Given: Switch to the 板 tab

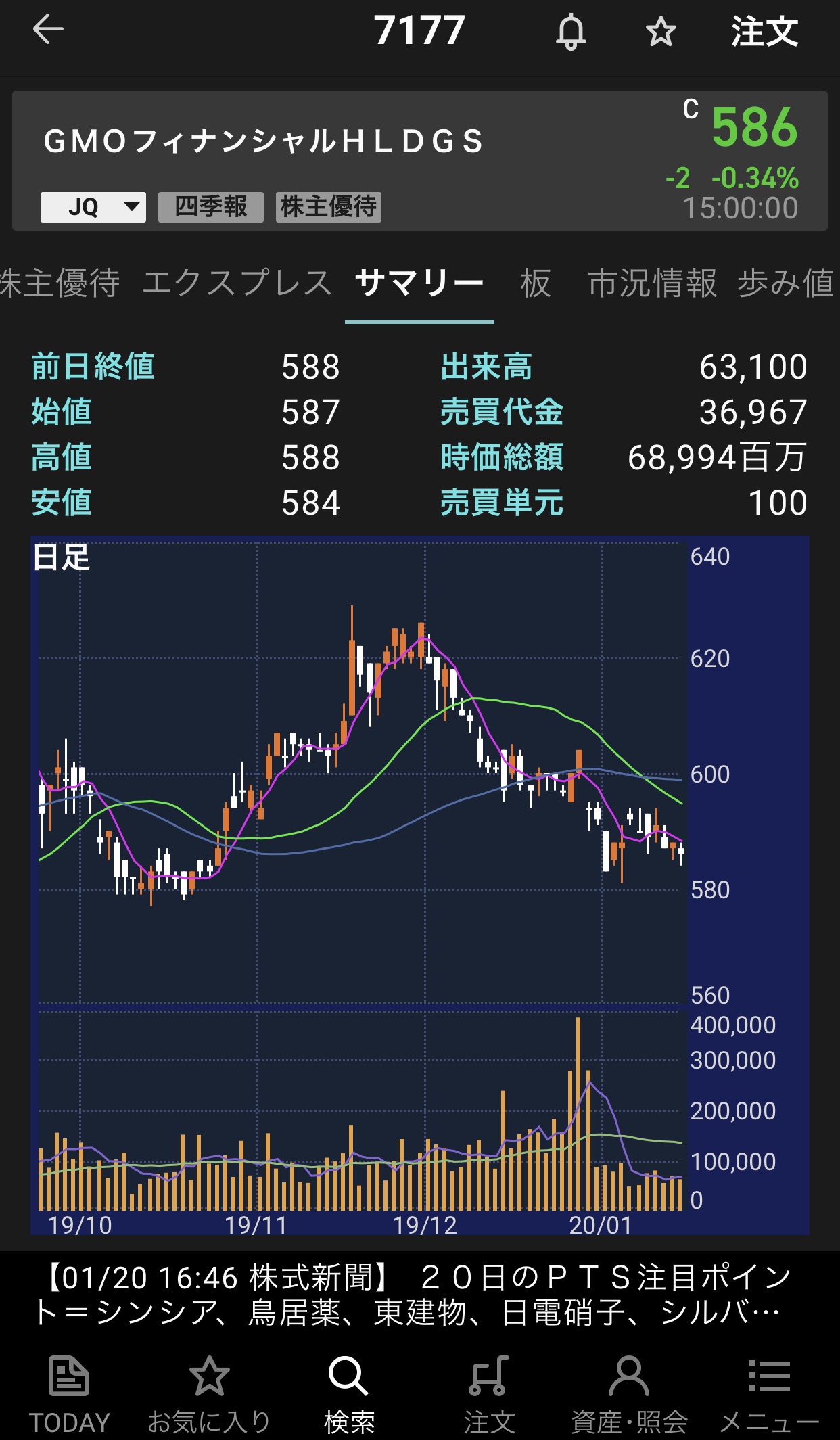Looking at the screenshot, I should pos(536,283).
